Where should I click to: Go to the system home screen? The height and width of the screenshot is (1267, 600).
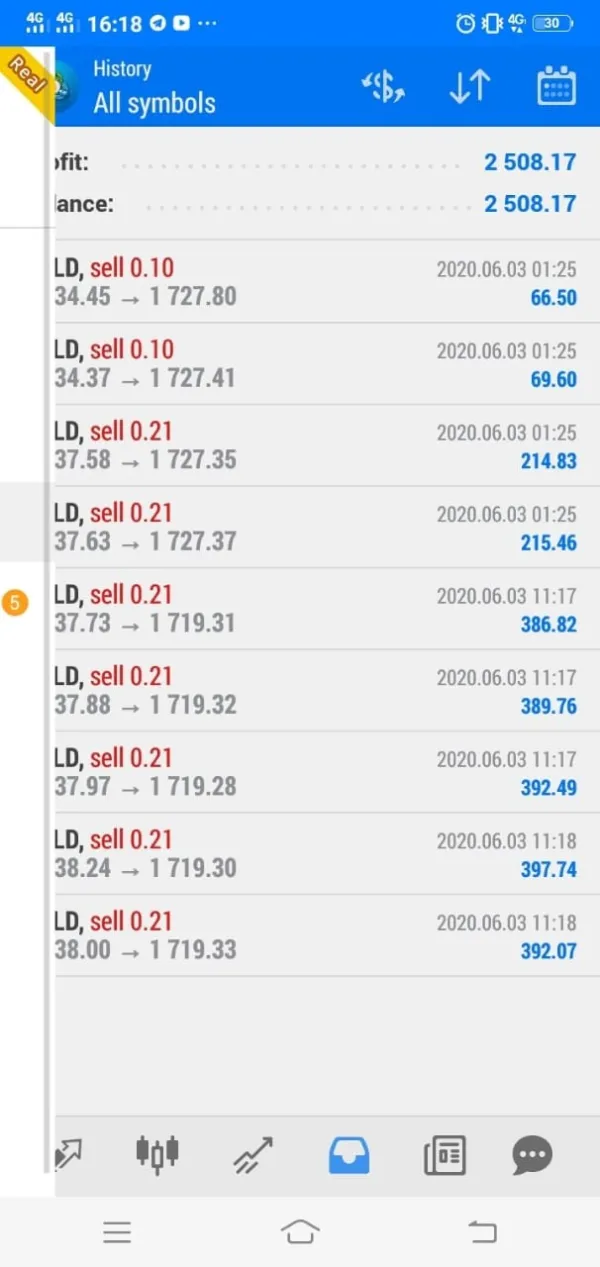300,1232
